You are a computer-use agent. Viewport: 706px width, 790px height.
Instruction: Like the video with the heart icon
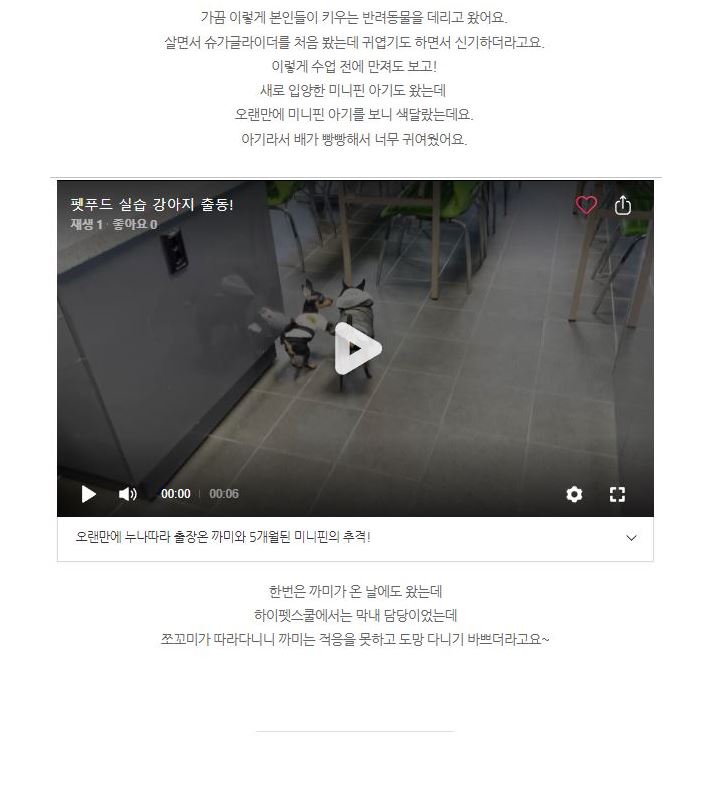coord(586,205)
